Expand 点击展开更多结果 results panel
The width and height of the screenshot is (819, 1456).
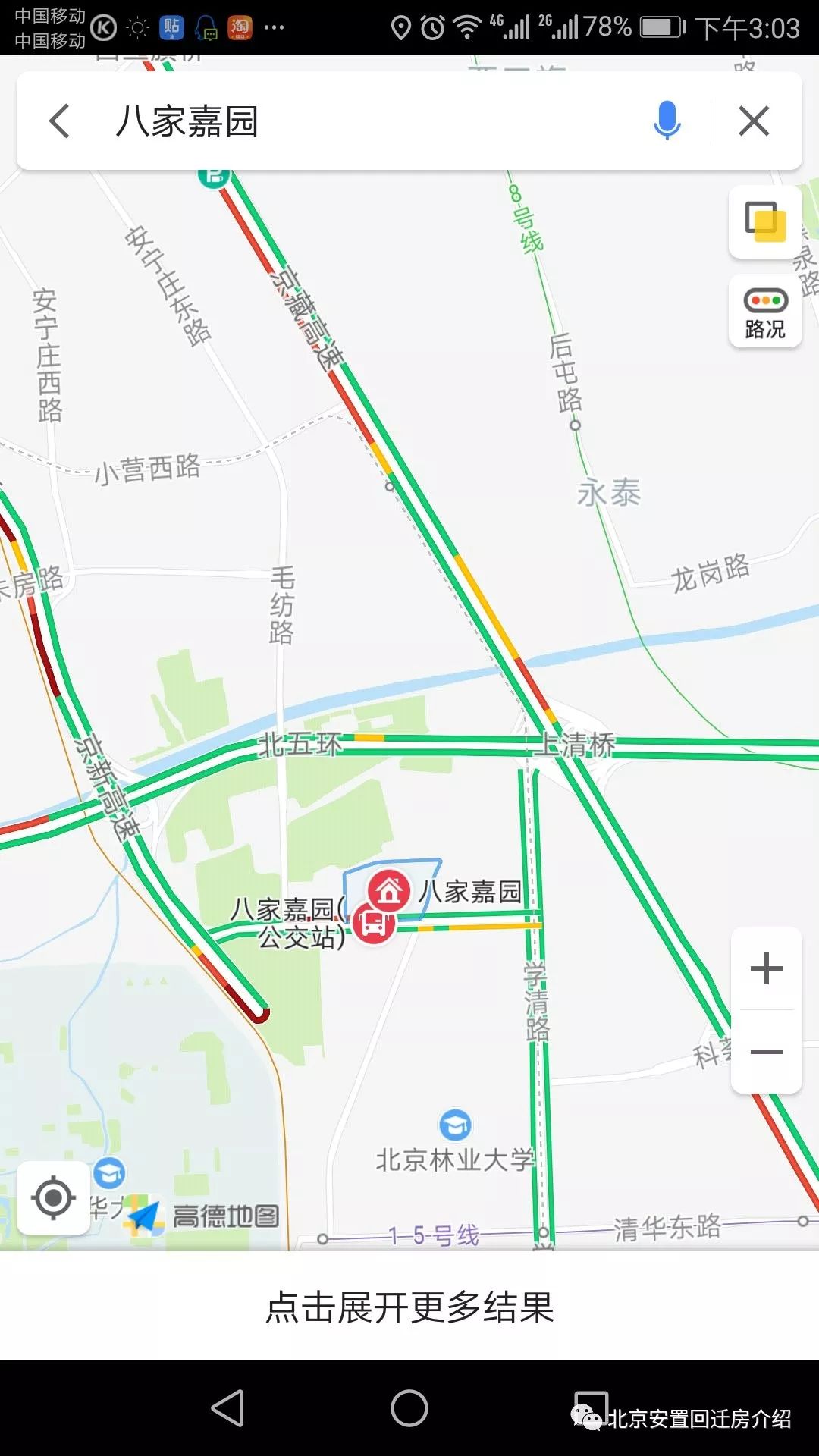[x=409, y=1307]
